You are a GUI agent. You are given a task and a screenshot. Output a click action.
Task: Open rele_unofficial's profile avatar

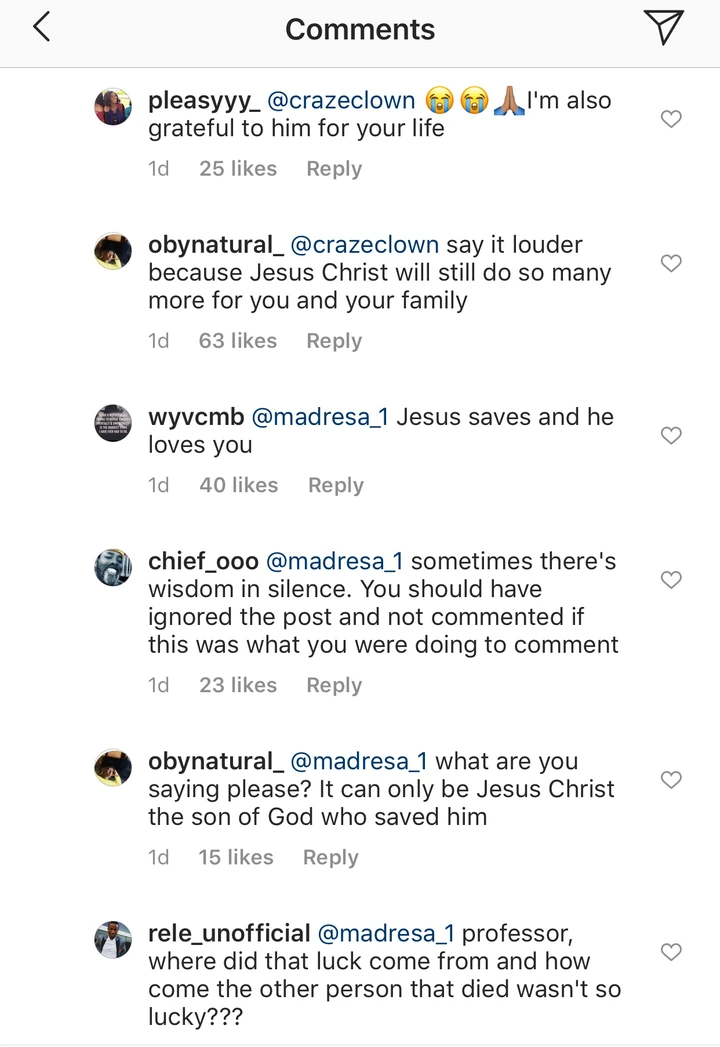tap(113, 939)
